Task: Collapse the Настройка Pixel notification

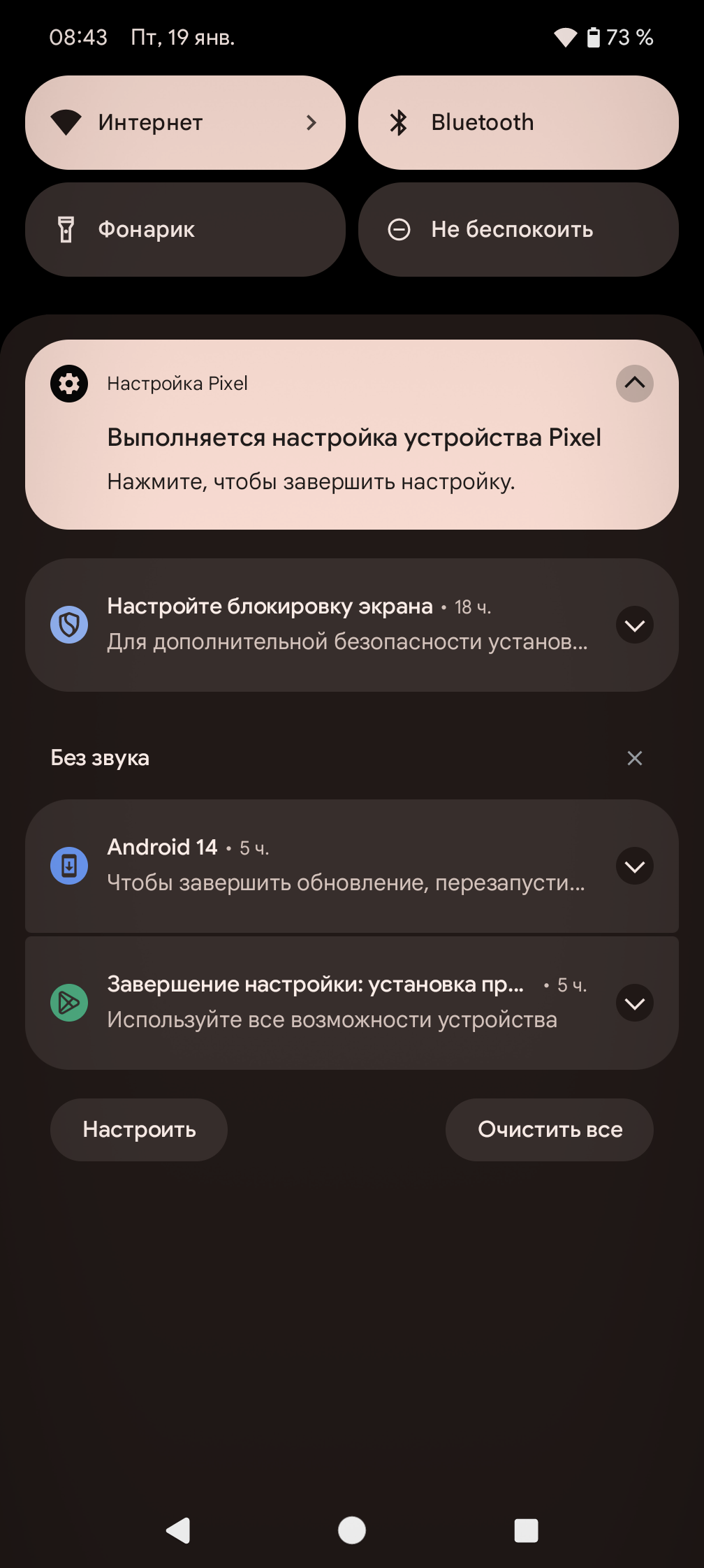Action: pos(634,384)
